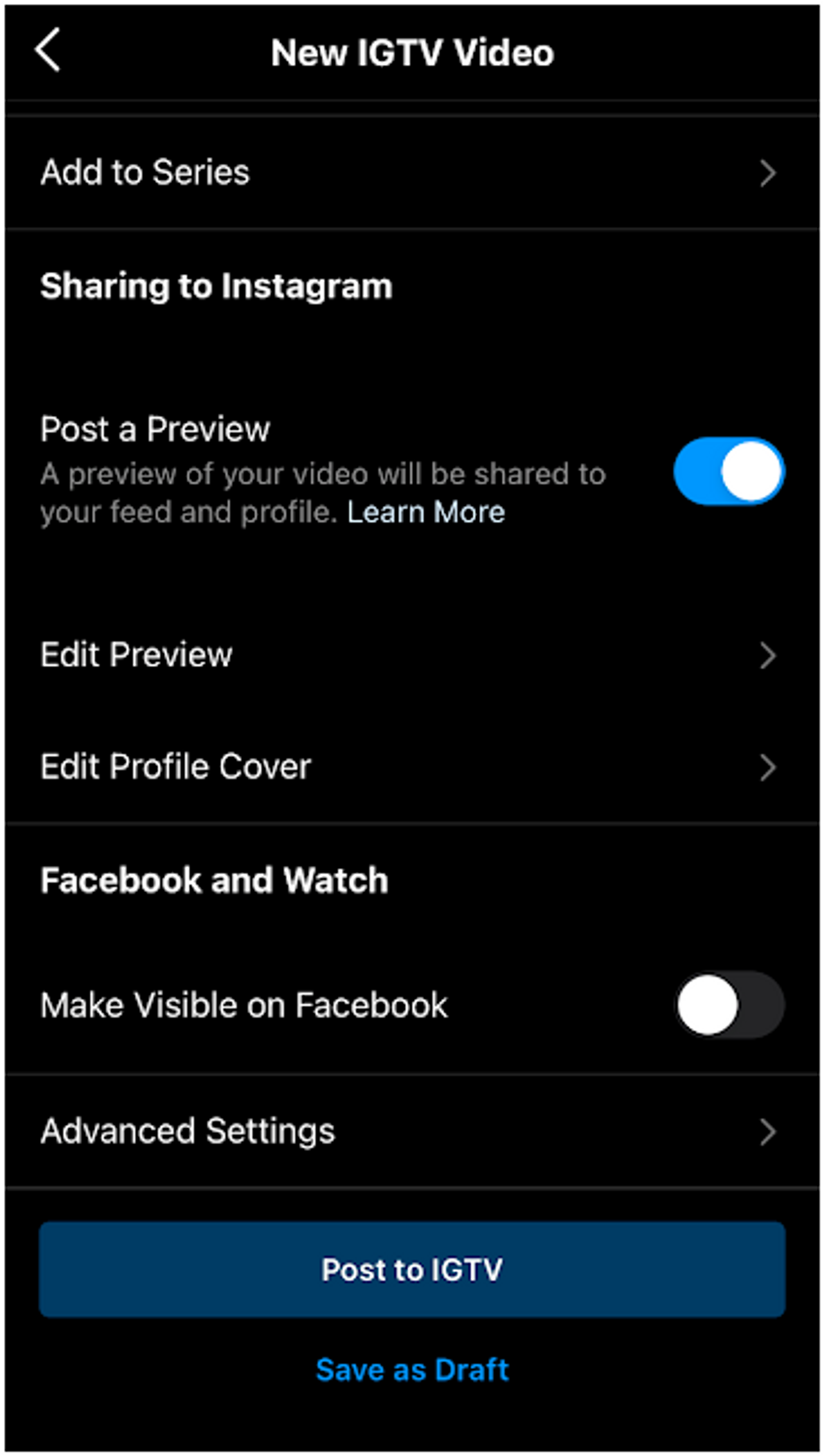This screenshot has height=1456, width=824.
Task: Tap the Post a Preview label
Action: [155, 429]
